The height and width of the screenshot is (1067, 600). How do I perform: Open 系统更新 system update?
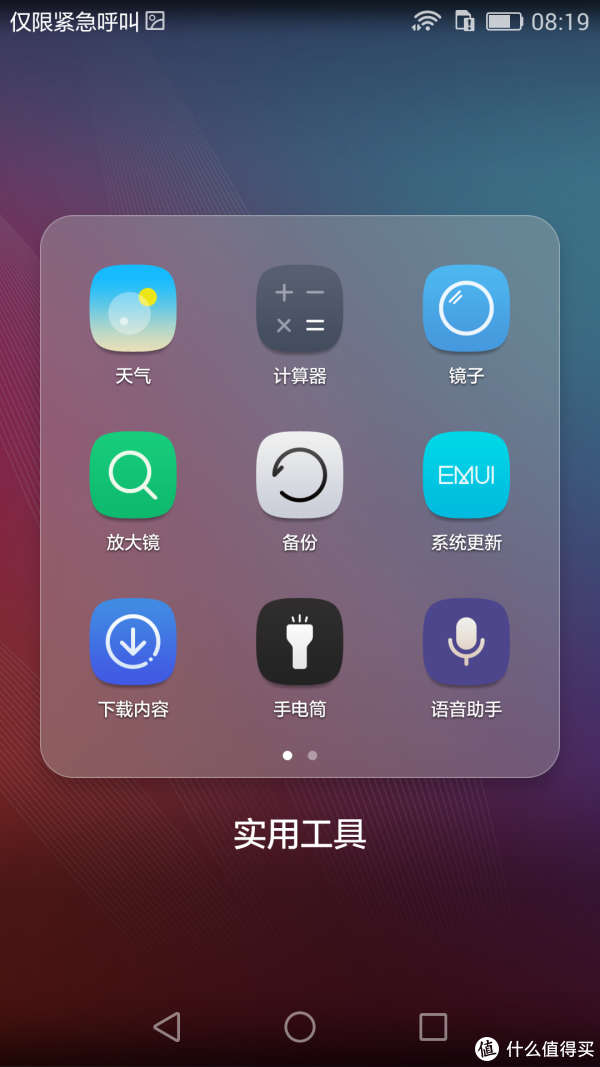[x=466, y=476]
